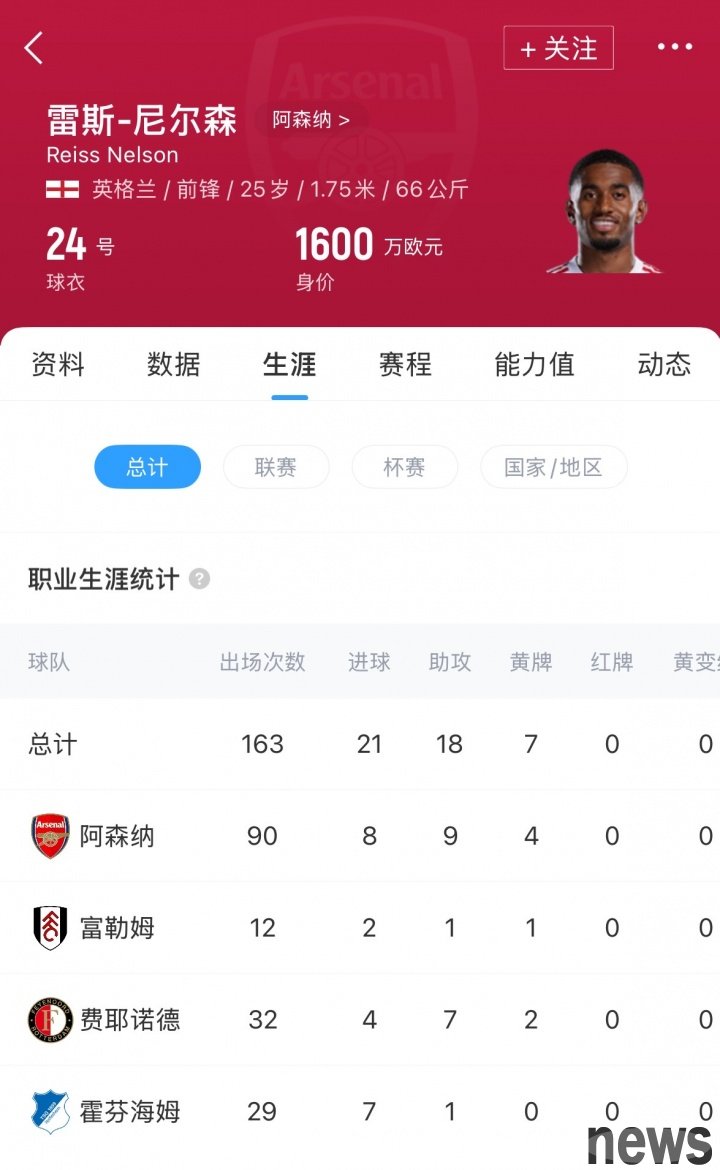Open the 富勒姆 career row

tap(117, 928)
